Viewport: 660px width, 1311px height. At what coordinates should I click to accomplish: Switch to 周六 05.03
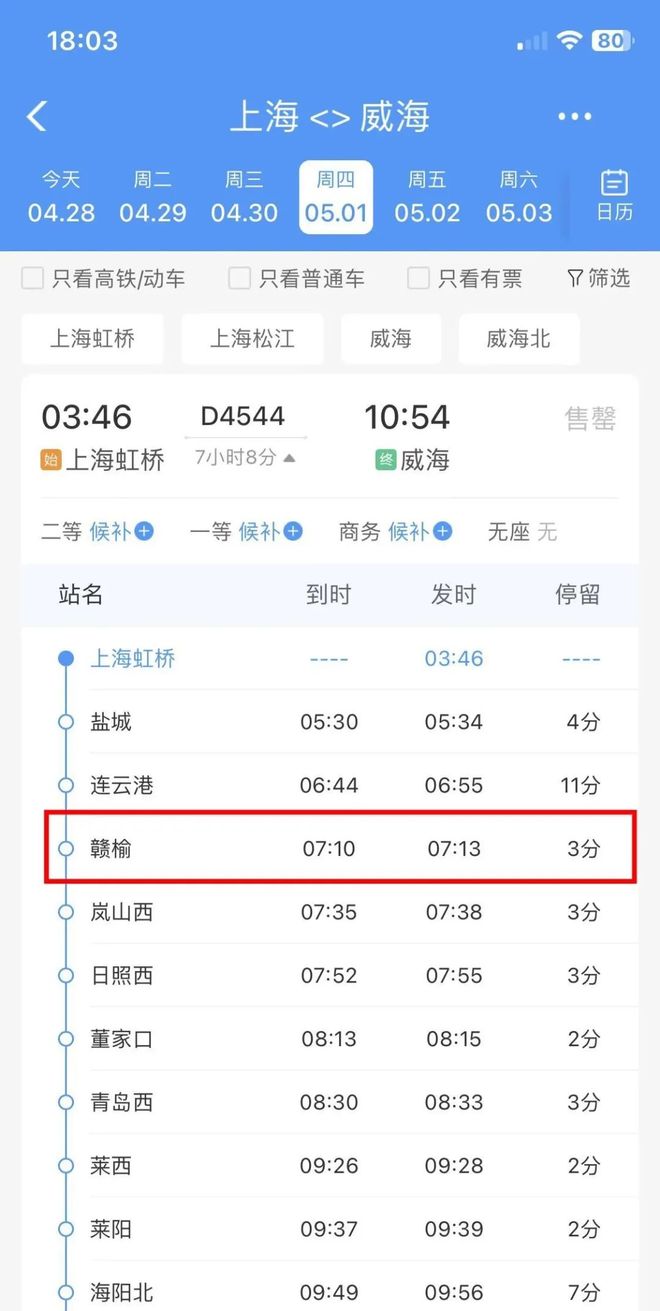click(519, 197)
